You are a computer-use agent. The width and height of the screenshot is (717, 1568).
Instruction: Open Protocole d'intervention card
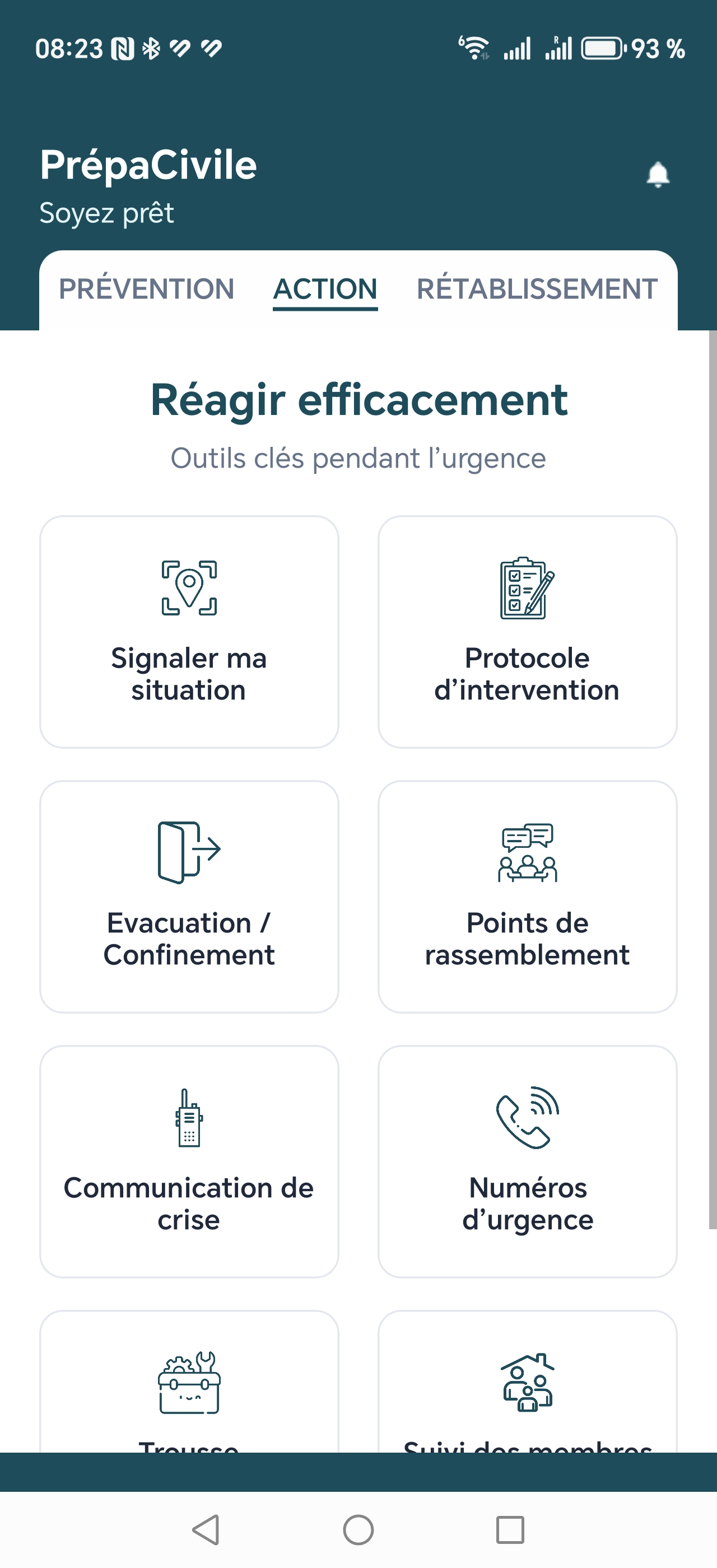click(527, 632)
